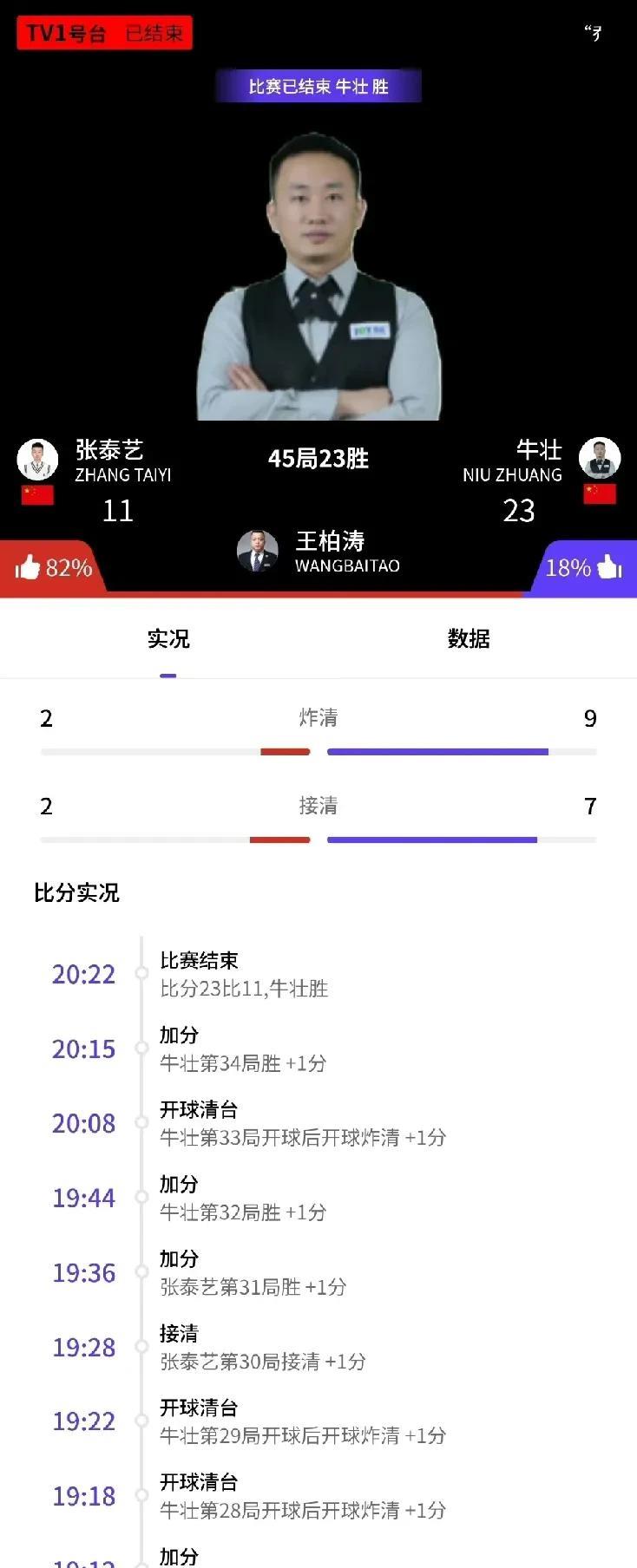Open 牛壮's player avatar
The height and width of the screenshot is (1568, 637).
[x=600, y=458]
